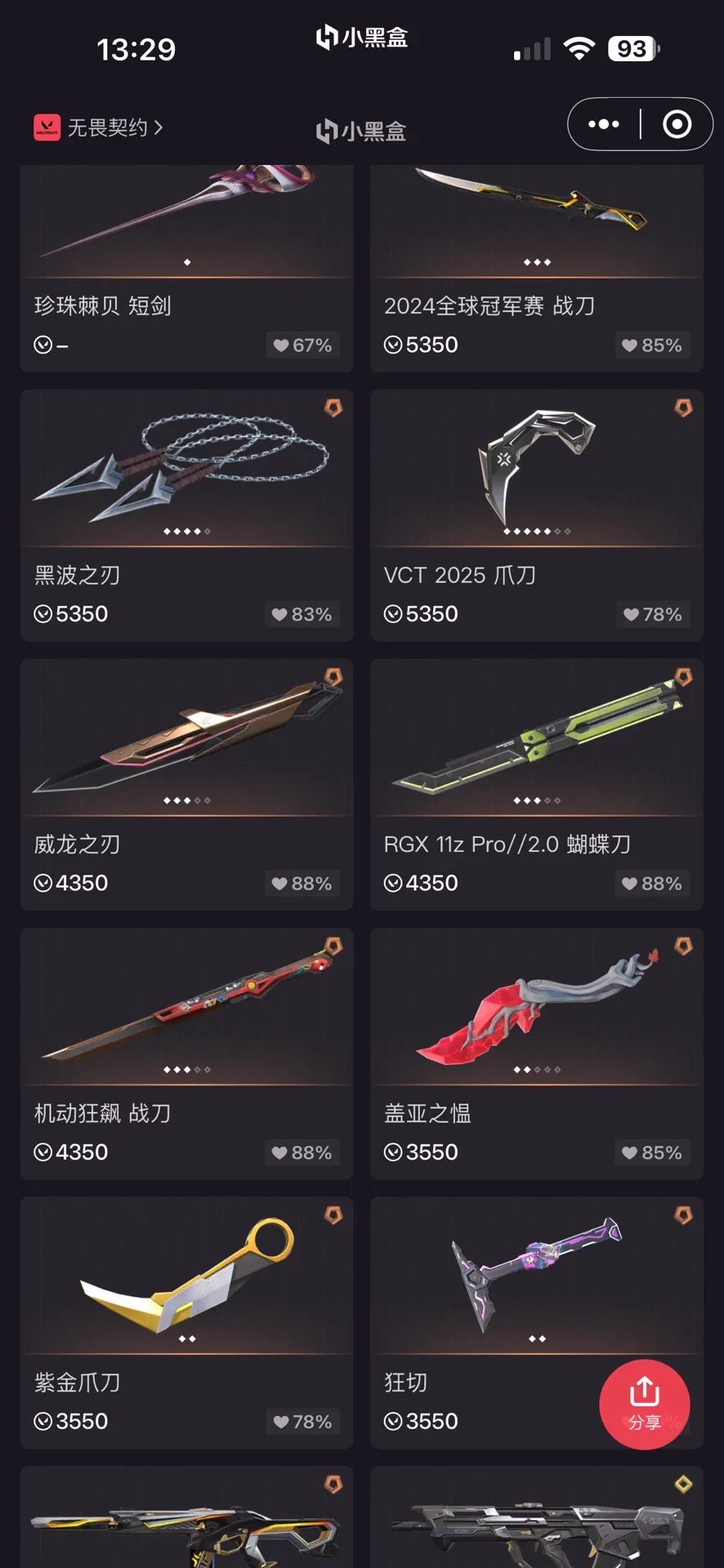Like 威龙之刃 via its 88% heart
Viewport: 724px width, 1568px height.
pos(302,884)
